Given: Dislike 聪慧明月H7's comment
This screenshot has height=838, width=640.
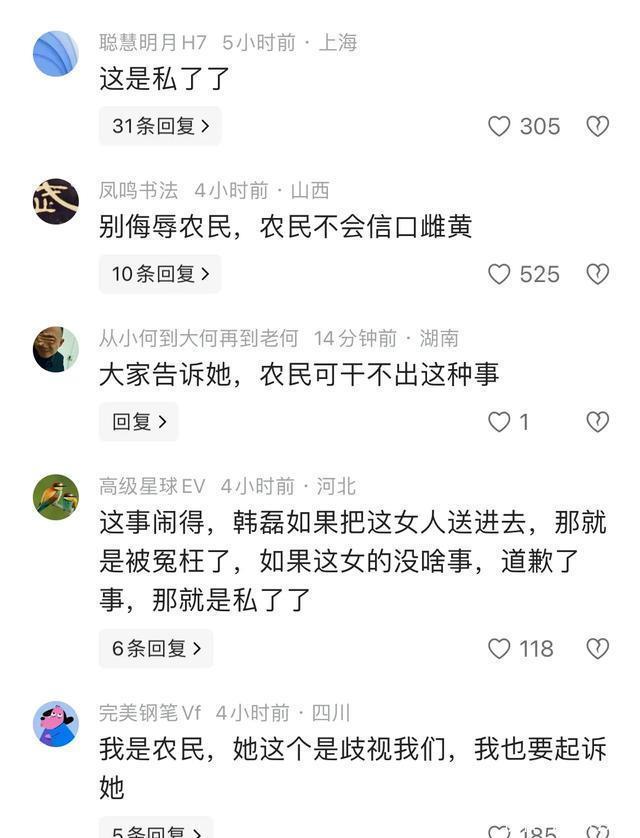Looking at the screenshot, I should point(597,126).
